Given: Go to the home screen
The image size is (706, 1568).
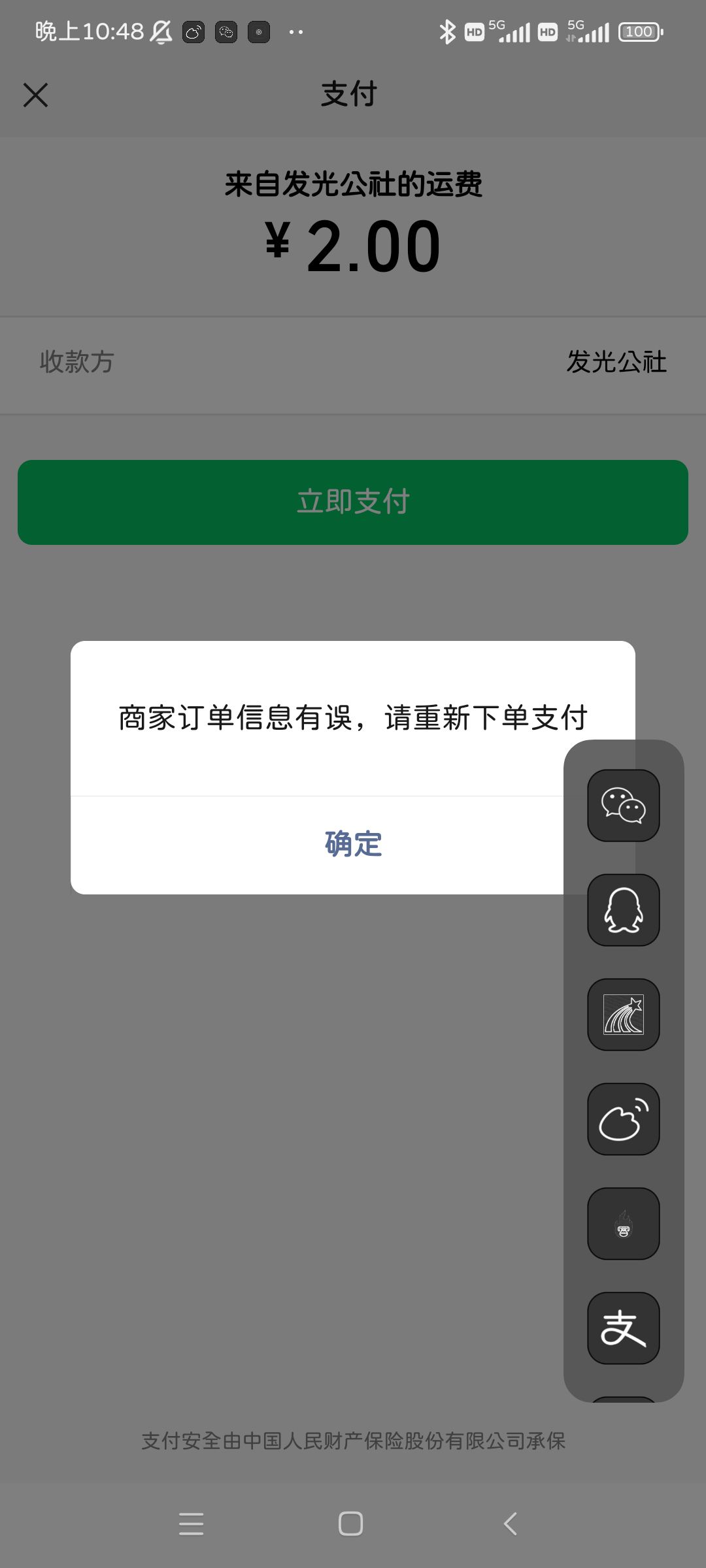Looking at the screenshot, I should (x=351, y=1524).
